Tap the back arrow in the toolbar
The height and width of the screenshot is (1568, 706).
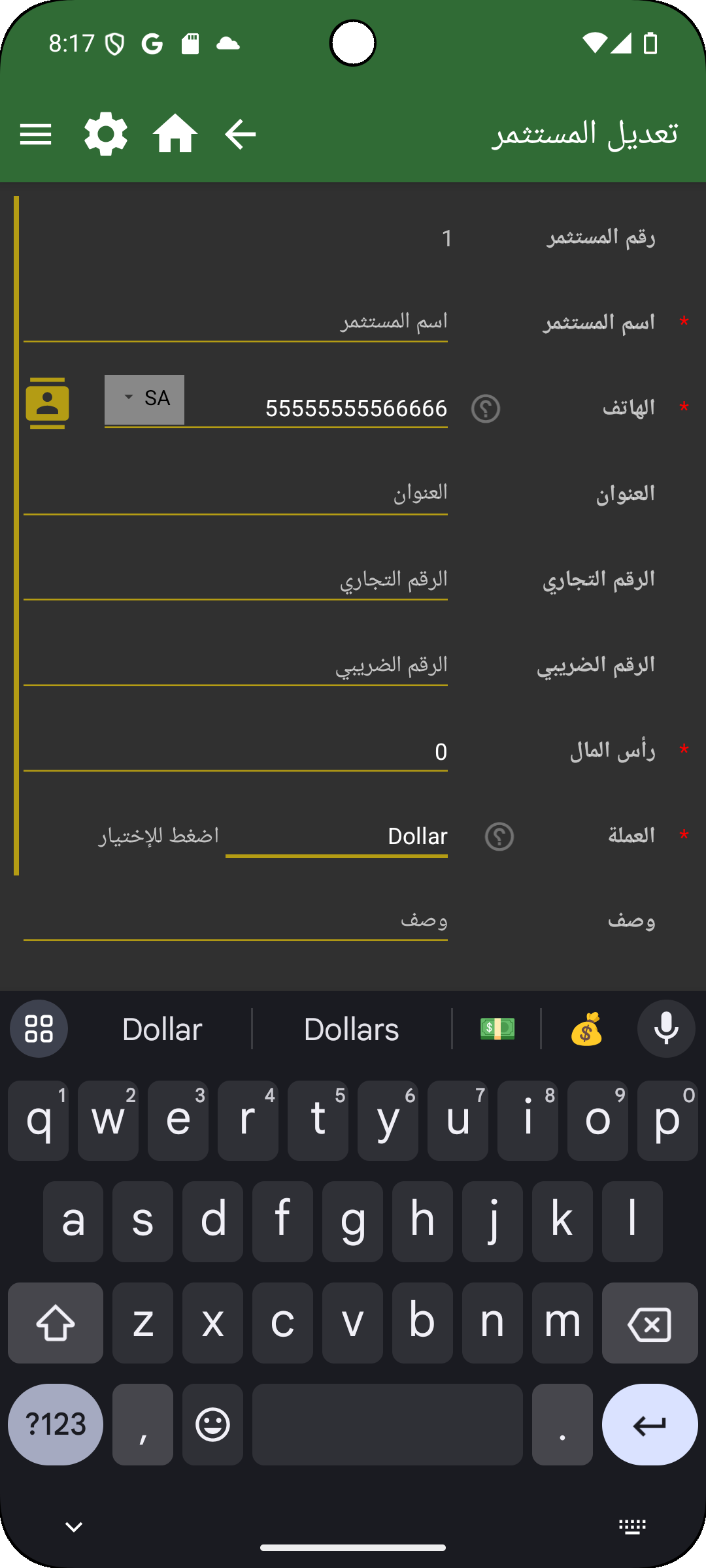(241, 135)
